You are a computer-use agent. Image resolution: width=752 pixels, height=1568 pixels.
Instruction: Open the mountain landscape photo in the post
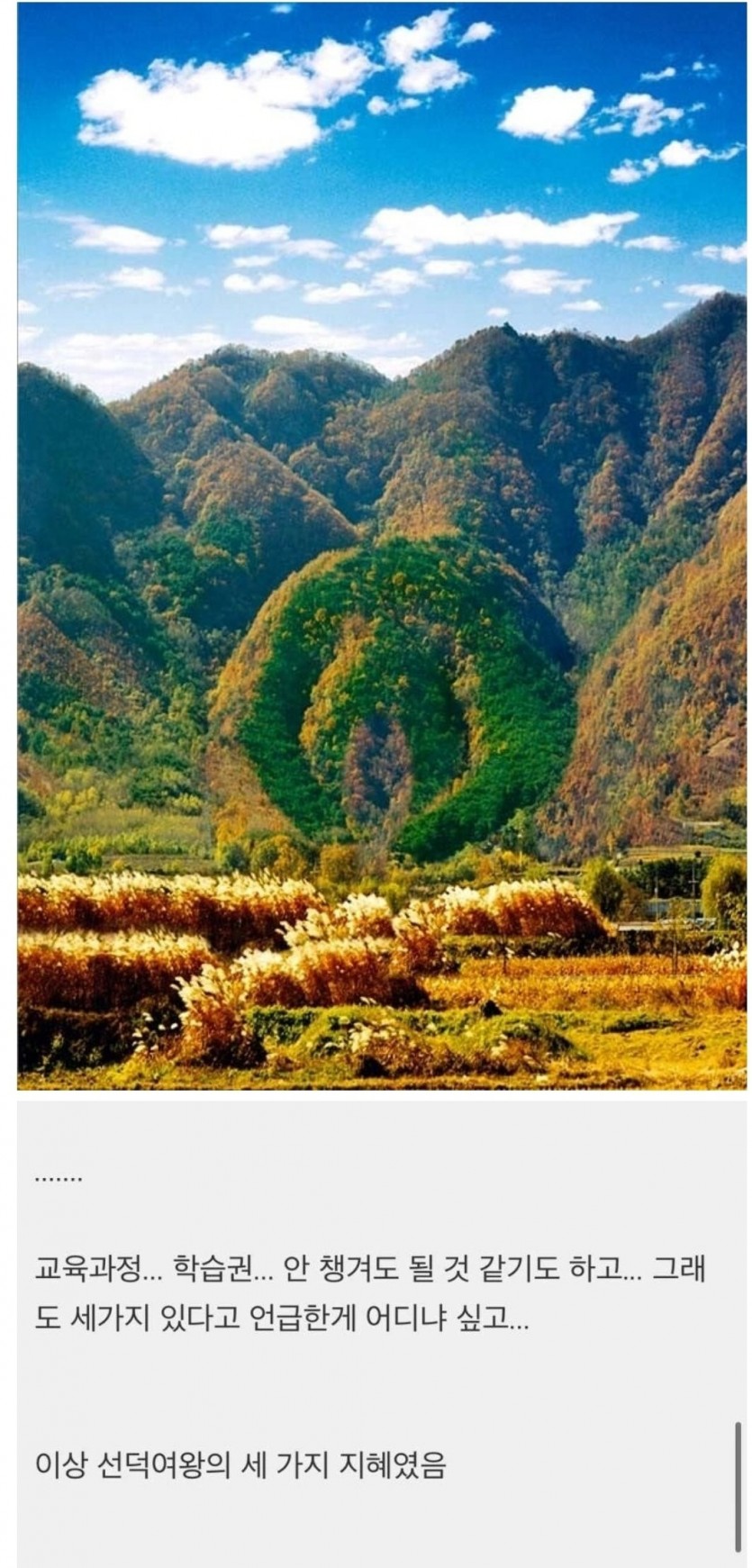click(x=382, y=546)
